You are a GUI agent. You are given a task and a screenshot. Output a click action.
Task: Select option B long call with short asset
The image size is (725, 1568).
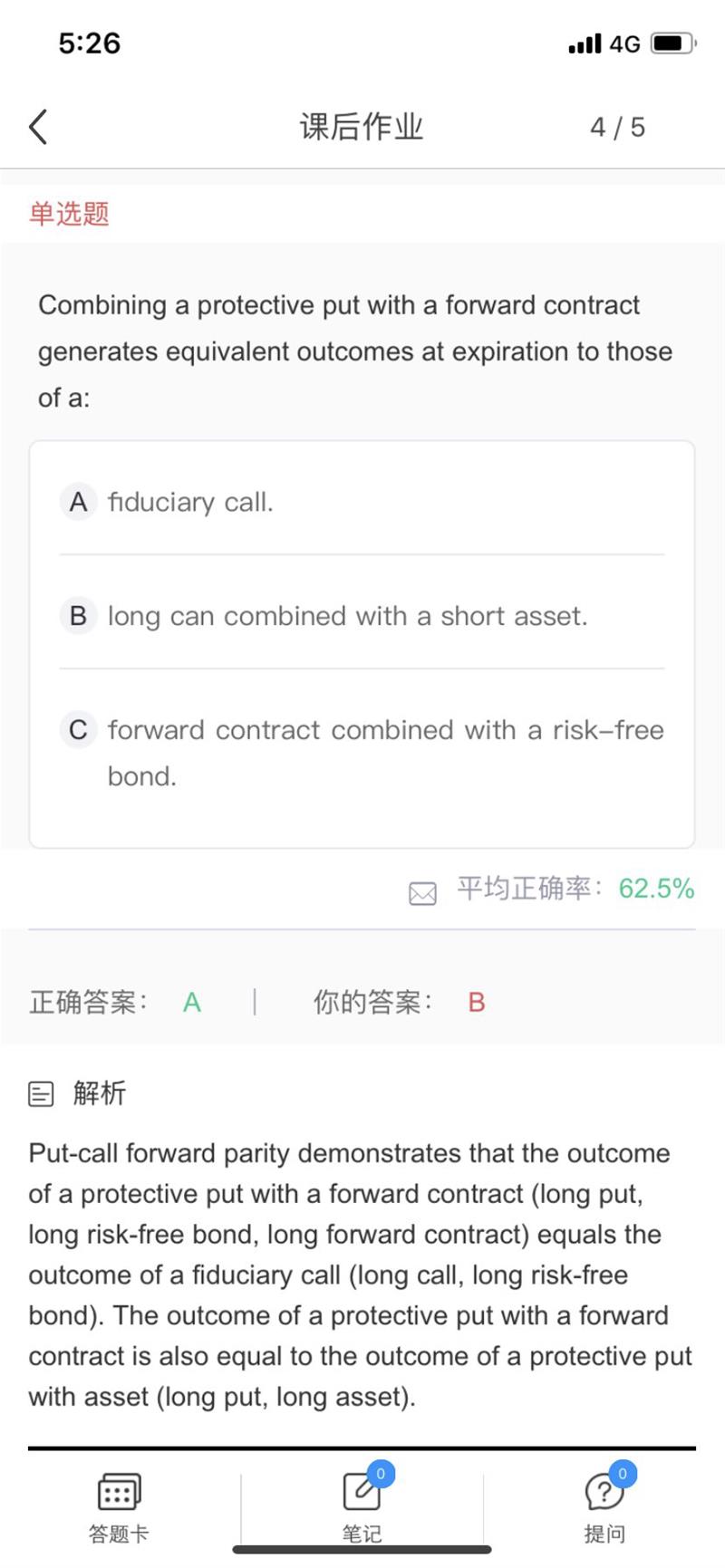coord(362,616)
